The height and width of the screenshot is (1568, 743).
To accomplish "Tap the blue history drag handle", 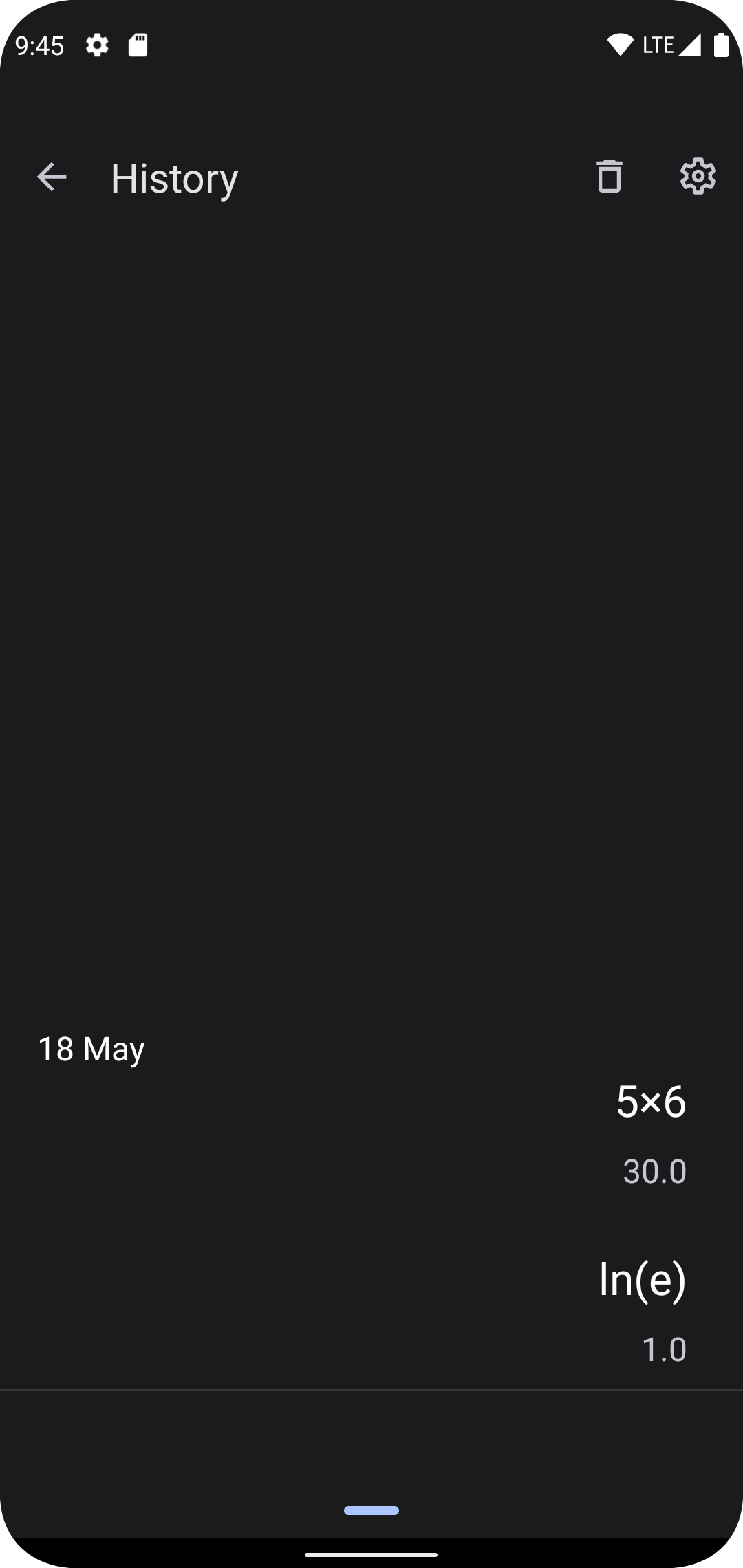I will [371, 1510].
